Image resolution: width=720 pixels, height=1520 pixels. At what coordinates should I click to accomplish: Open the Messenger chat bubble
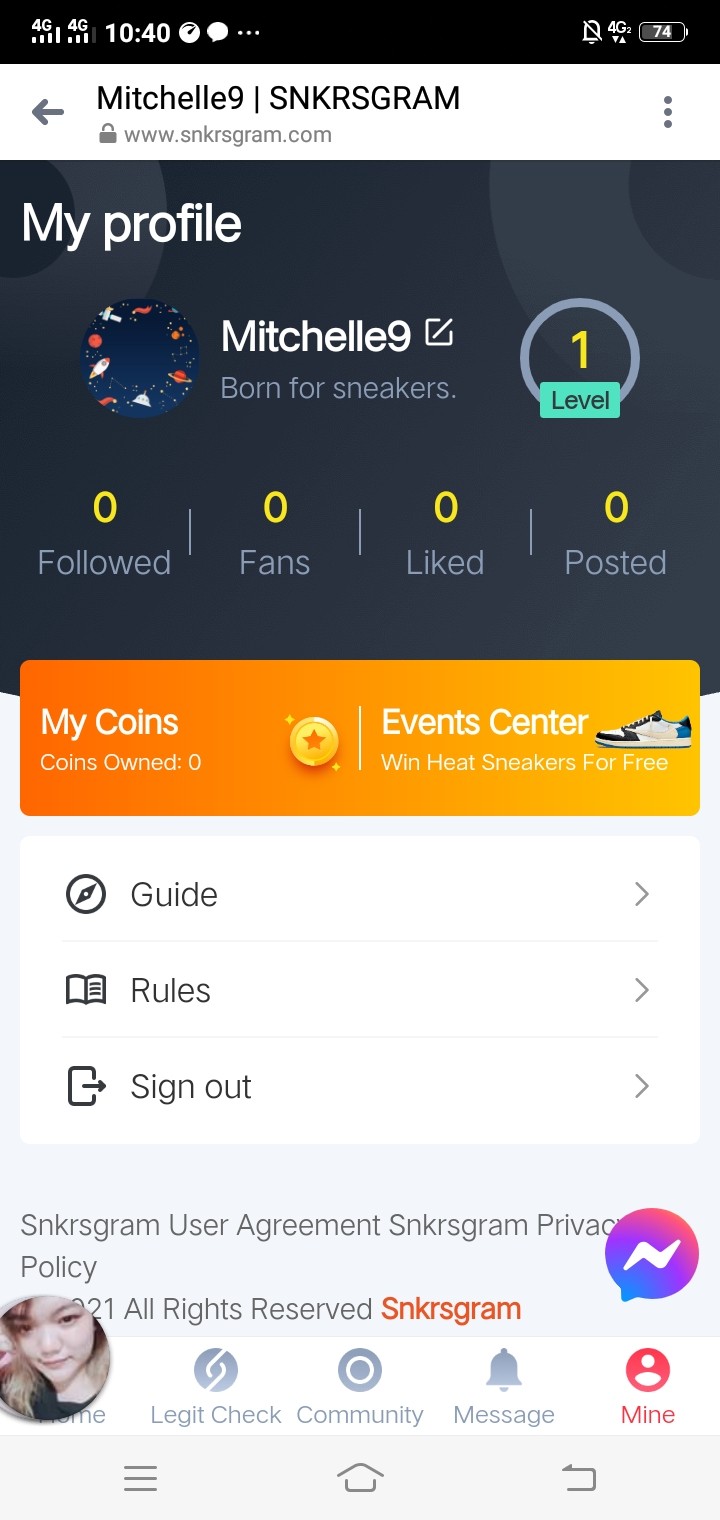coord(651,1254)
